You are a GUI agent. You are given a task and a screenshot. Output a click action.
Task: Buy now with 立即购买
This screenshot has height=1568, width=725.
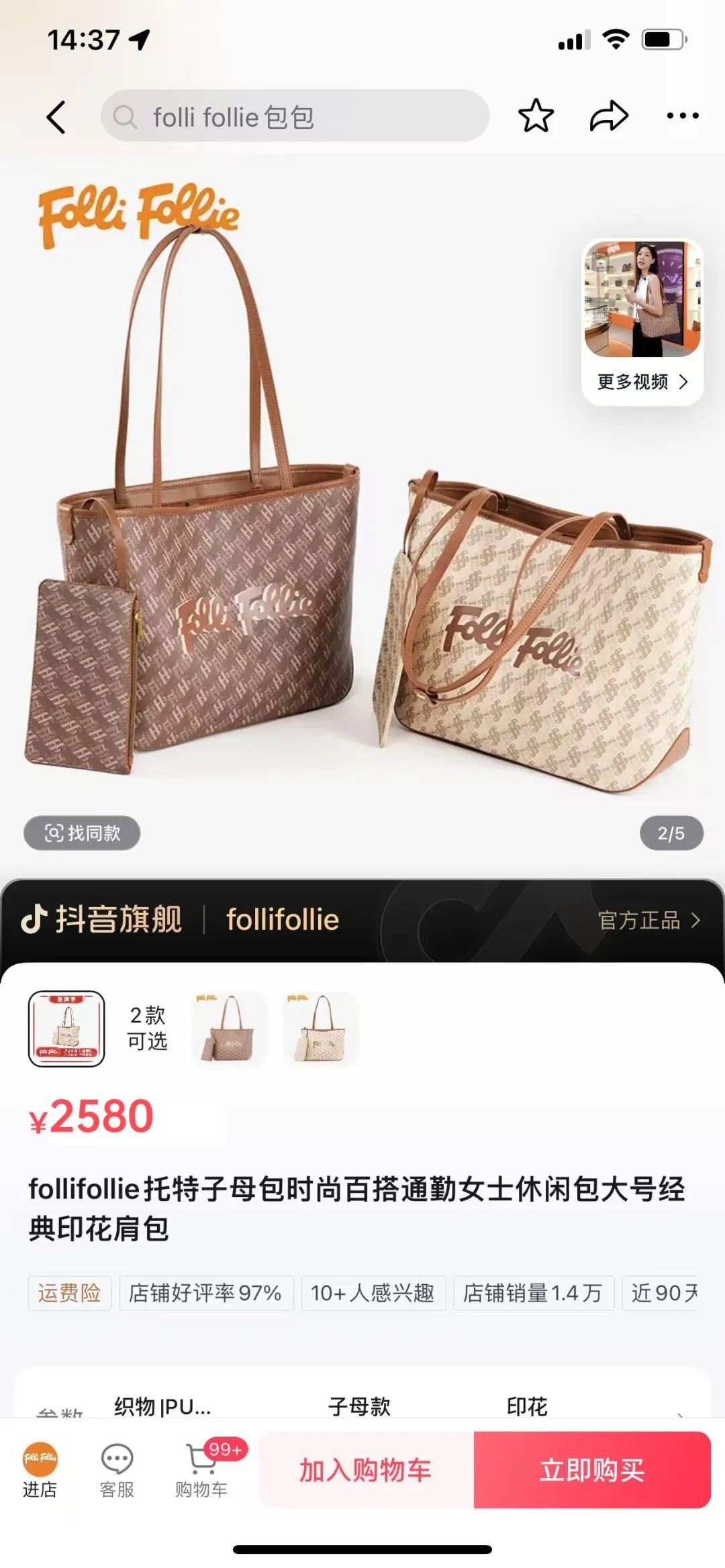[x=592, y=1470]
